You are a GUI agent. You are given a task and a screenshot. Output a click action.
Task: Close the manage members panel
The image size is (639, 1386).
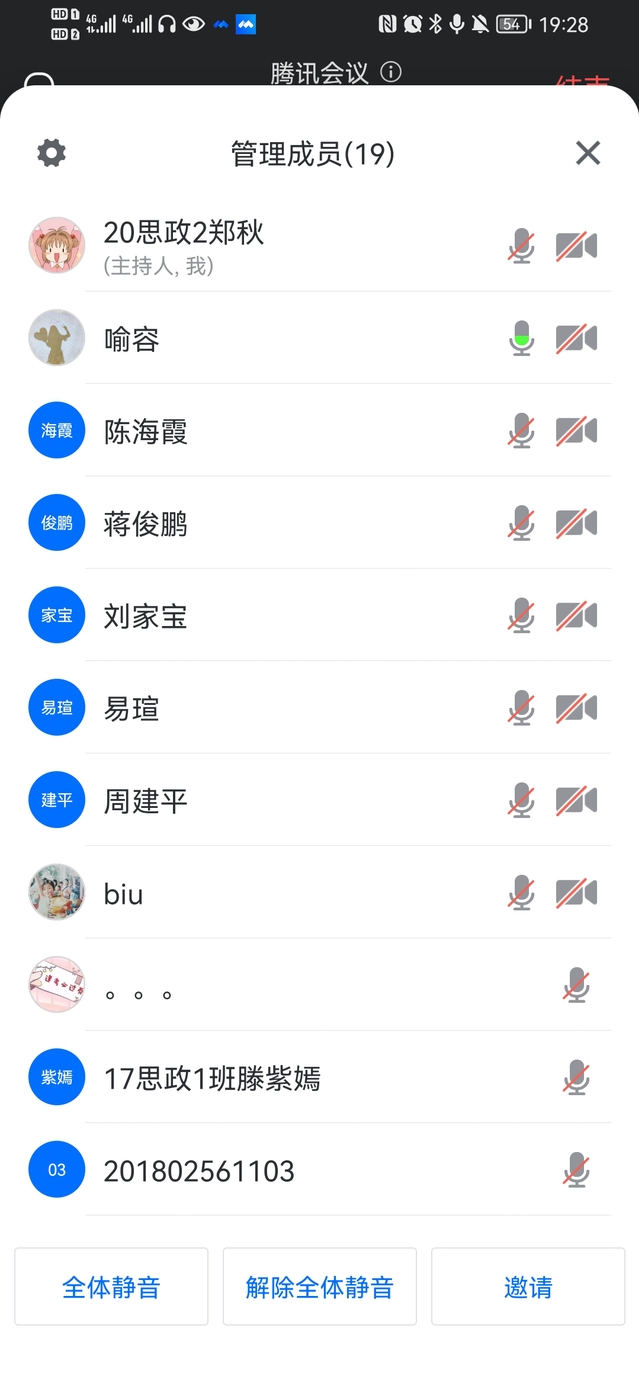(588, 153)
